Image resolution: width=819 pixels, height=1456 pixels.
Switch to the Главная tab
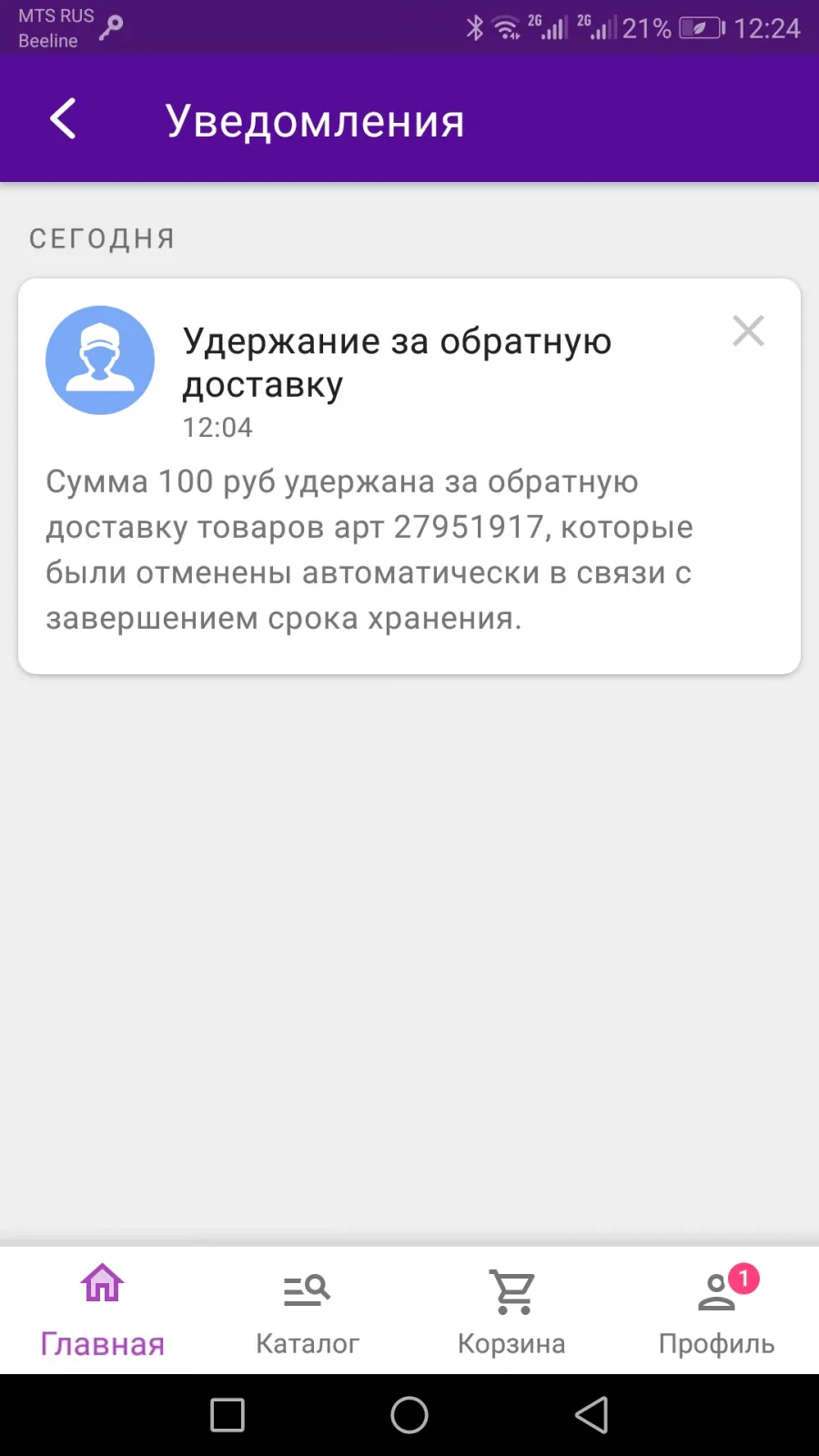[102, 1311]
